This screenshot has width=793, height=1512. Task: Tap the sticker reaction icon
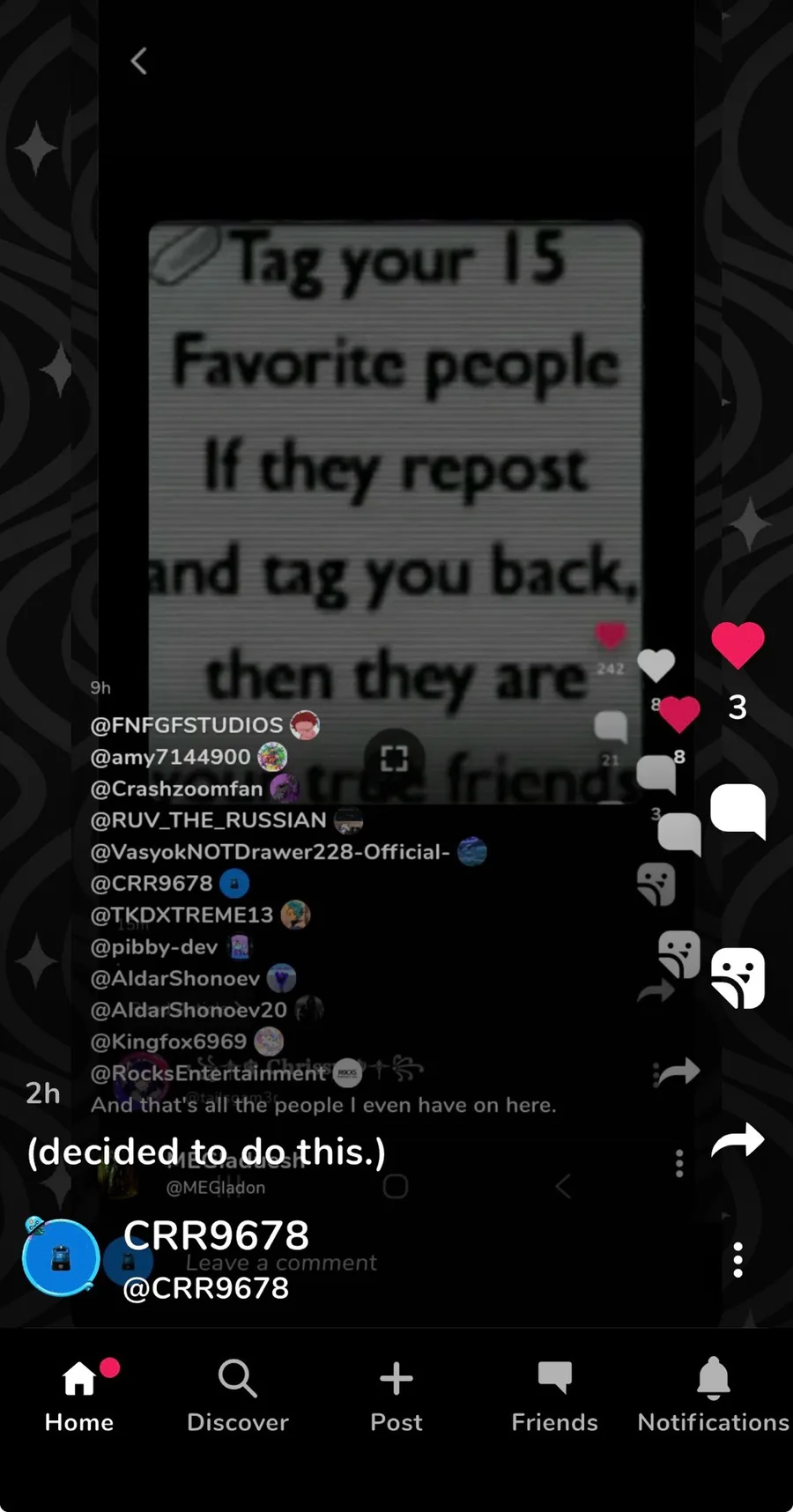point(737,977)
